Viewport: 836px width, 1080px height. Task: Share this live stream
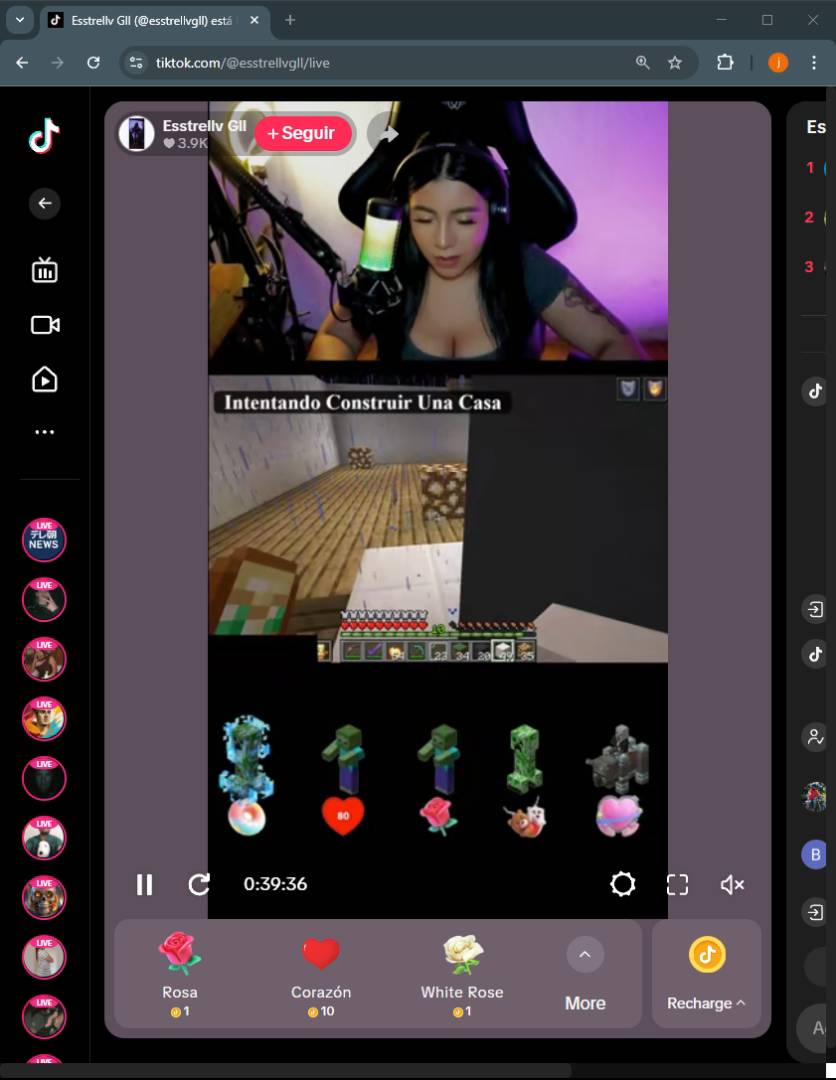click(388, 134)
